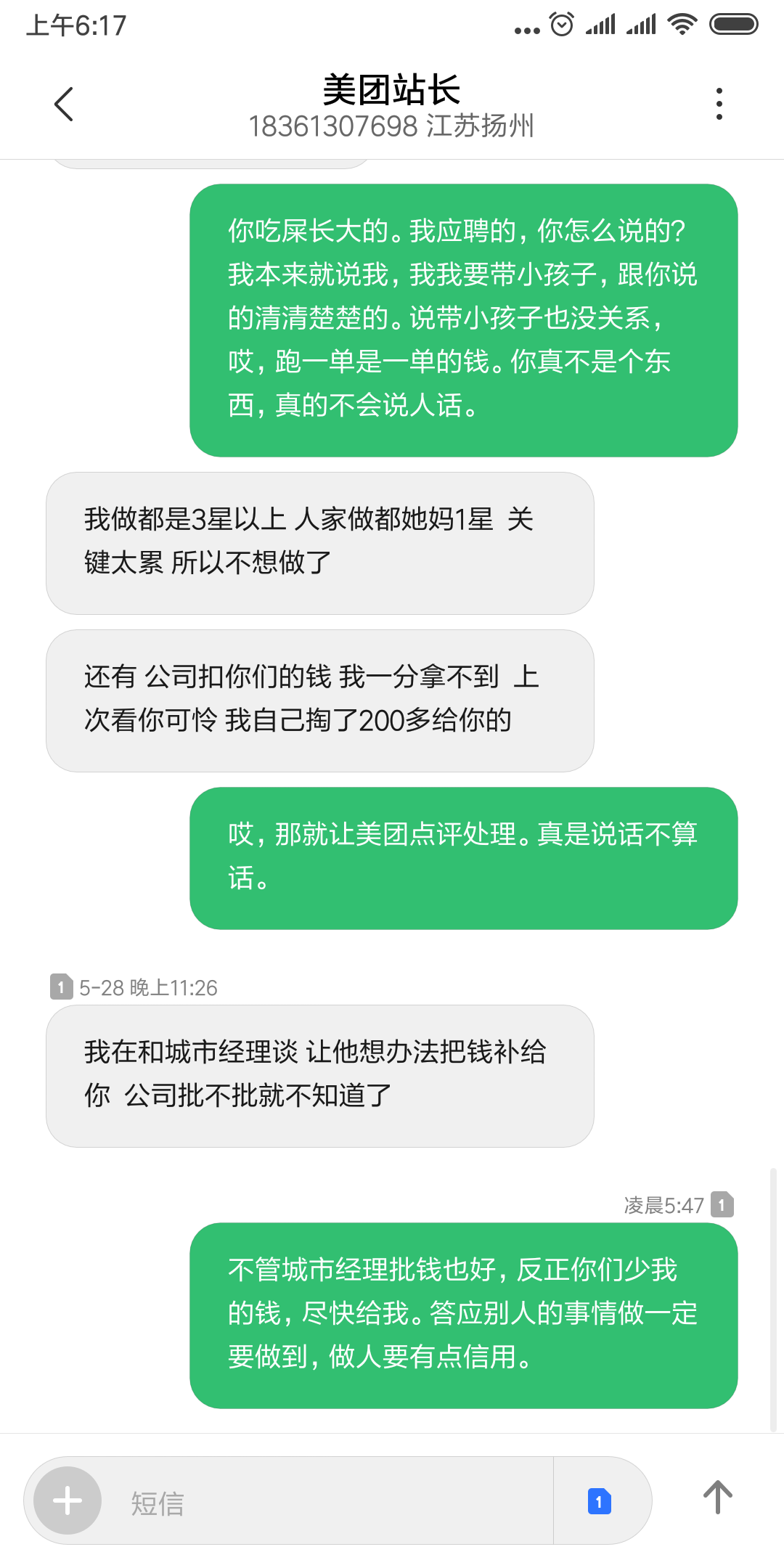Image resolution: width=784 pixels, height=1568 pixels.
Task: Switch the SIM card selector
Action: tap(600, 1501)
